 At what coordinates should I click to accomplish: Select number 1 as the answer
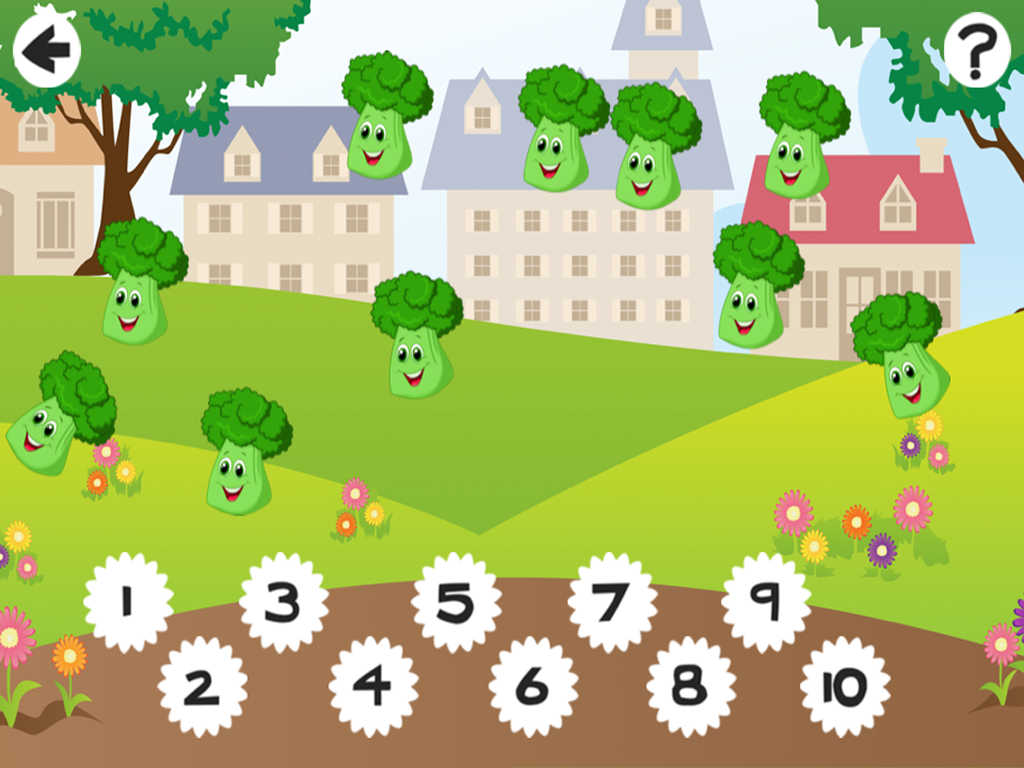128,602
